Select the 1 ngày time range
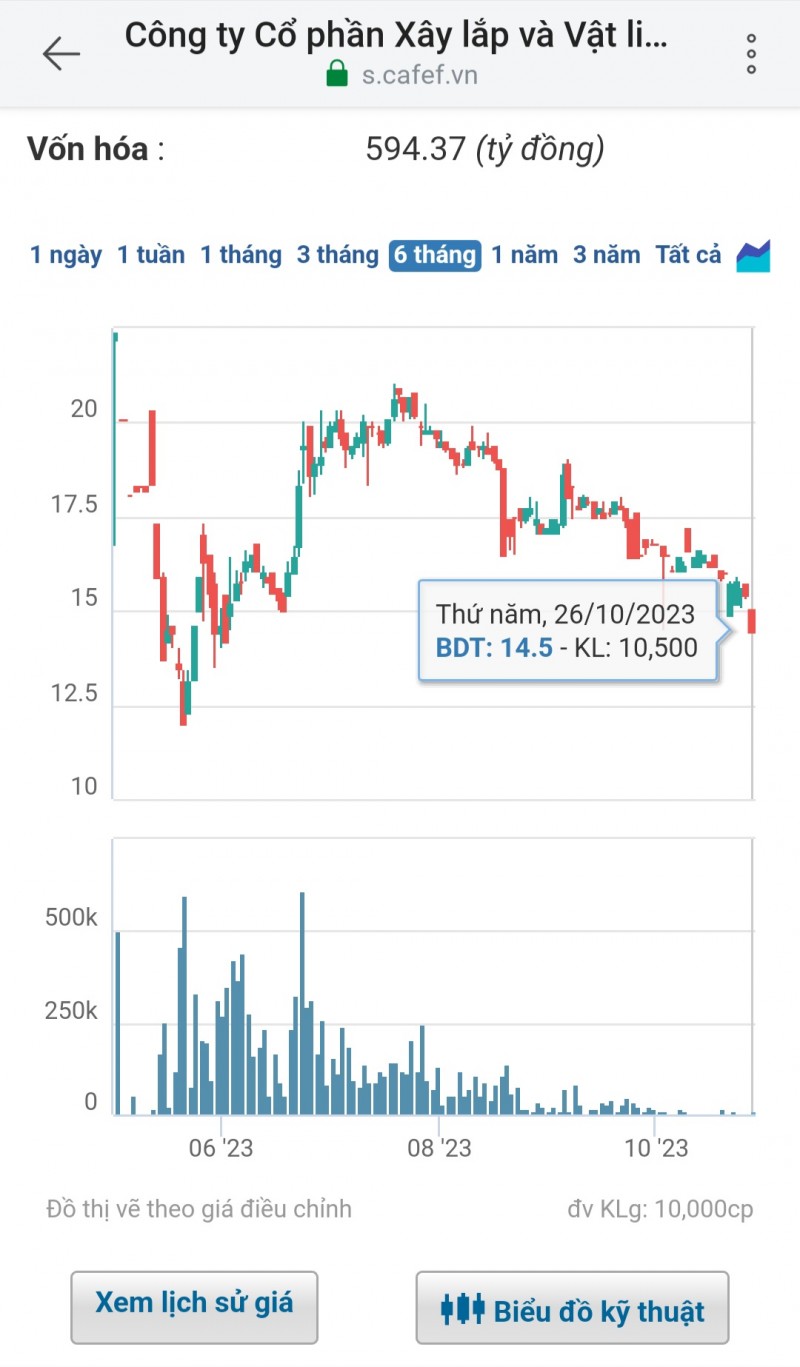The height and width of the screenshot is (1367, 800). 66,255
